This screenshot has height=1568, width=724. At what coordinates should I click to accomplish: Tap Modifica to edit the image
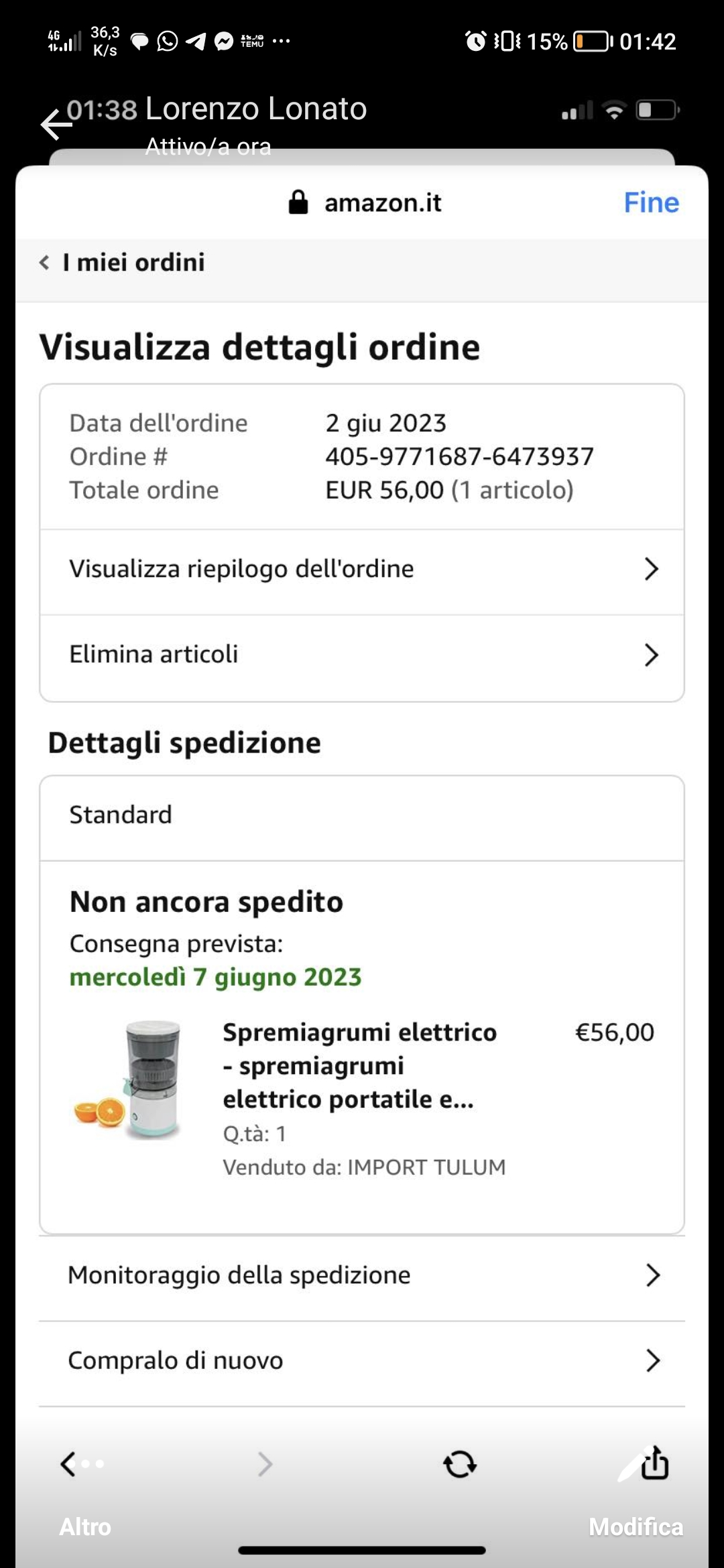[x=636, y=1526]
